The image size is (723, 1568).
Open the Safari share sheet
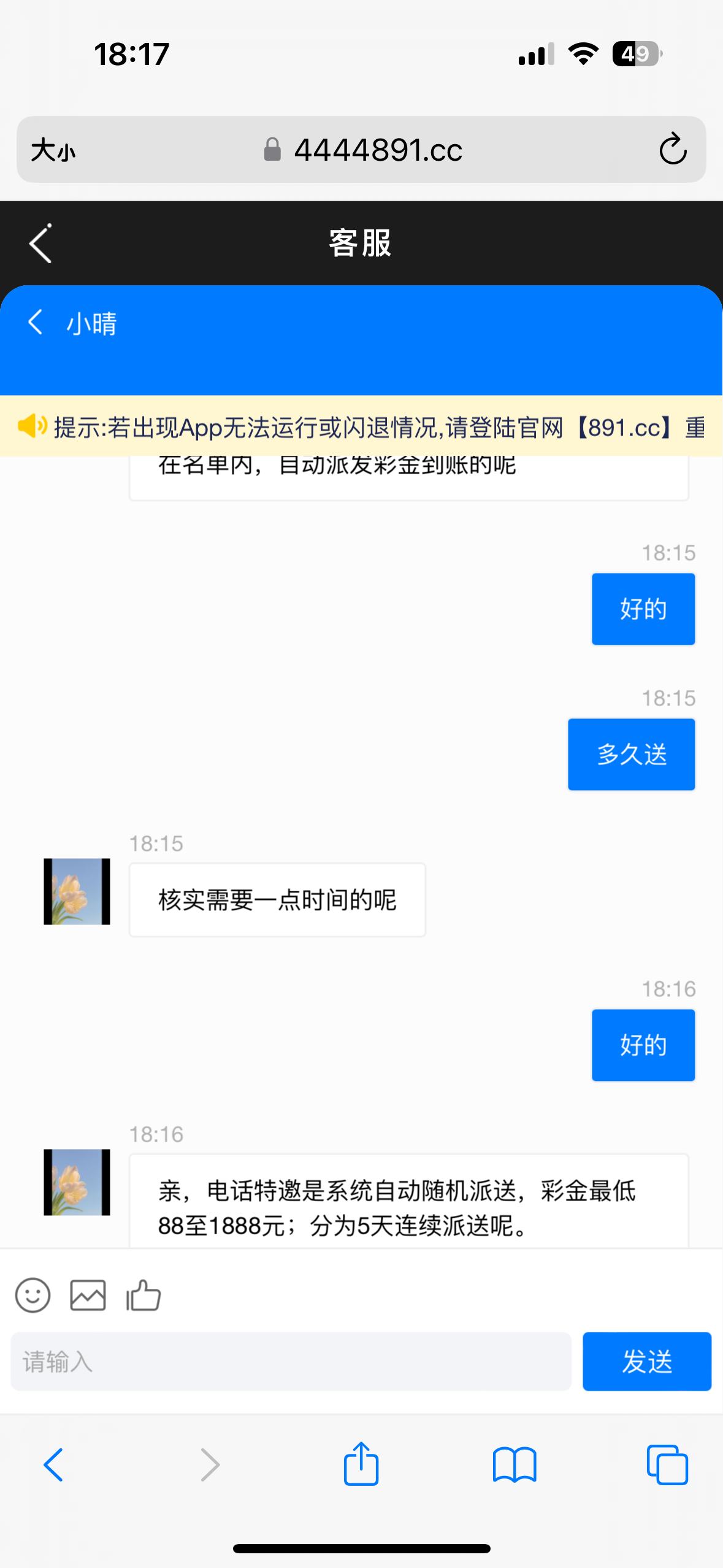click(361, 1464)
